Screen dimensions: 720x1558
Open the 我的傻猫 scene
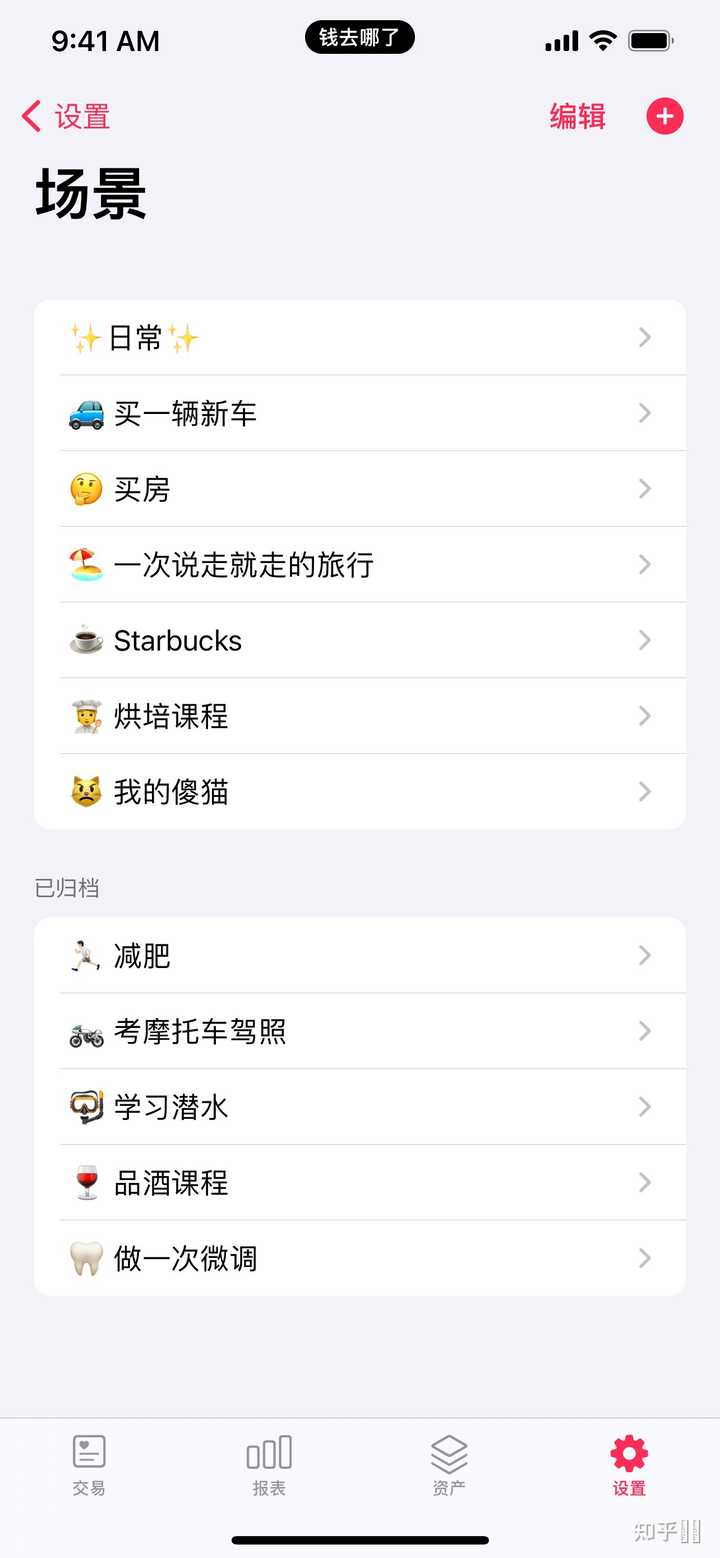tap(360, 792)
